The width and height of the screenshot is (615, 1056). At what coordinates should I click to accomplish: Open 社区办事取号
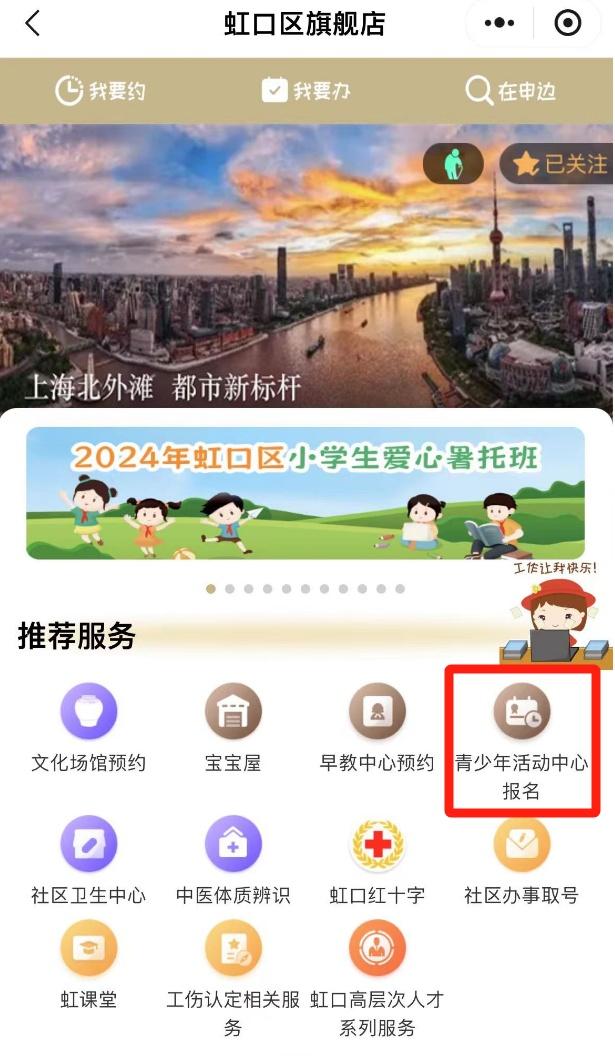pyautogui.click(x=521, y=861)
